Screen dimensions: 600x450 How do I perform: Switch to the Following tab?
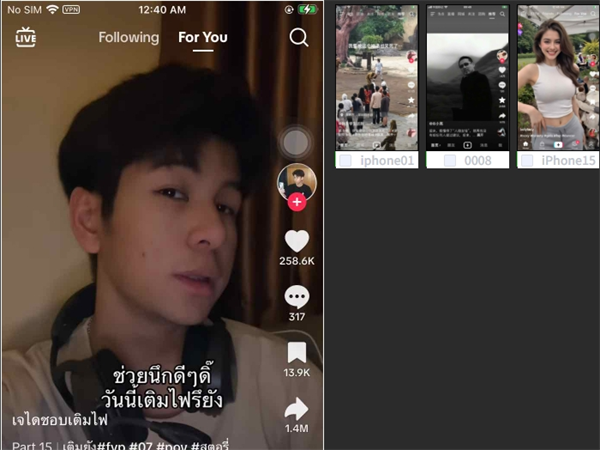pos(128,38)
